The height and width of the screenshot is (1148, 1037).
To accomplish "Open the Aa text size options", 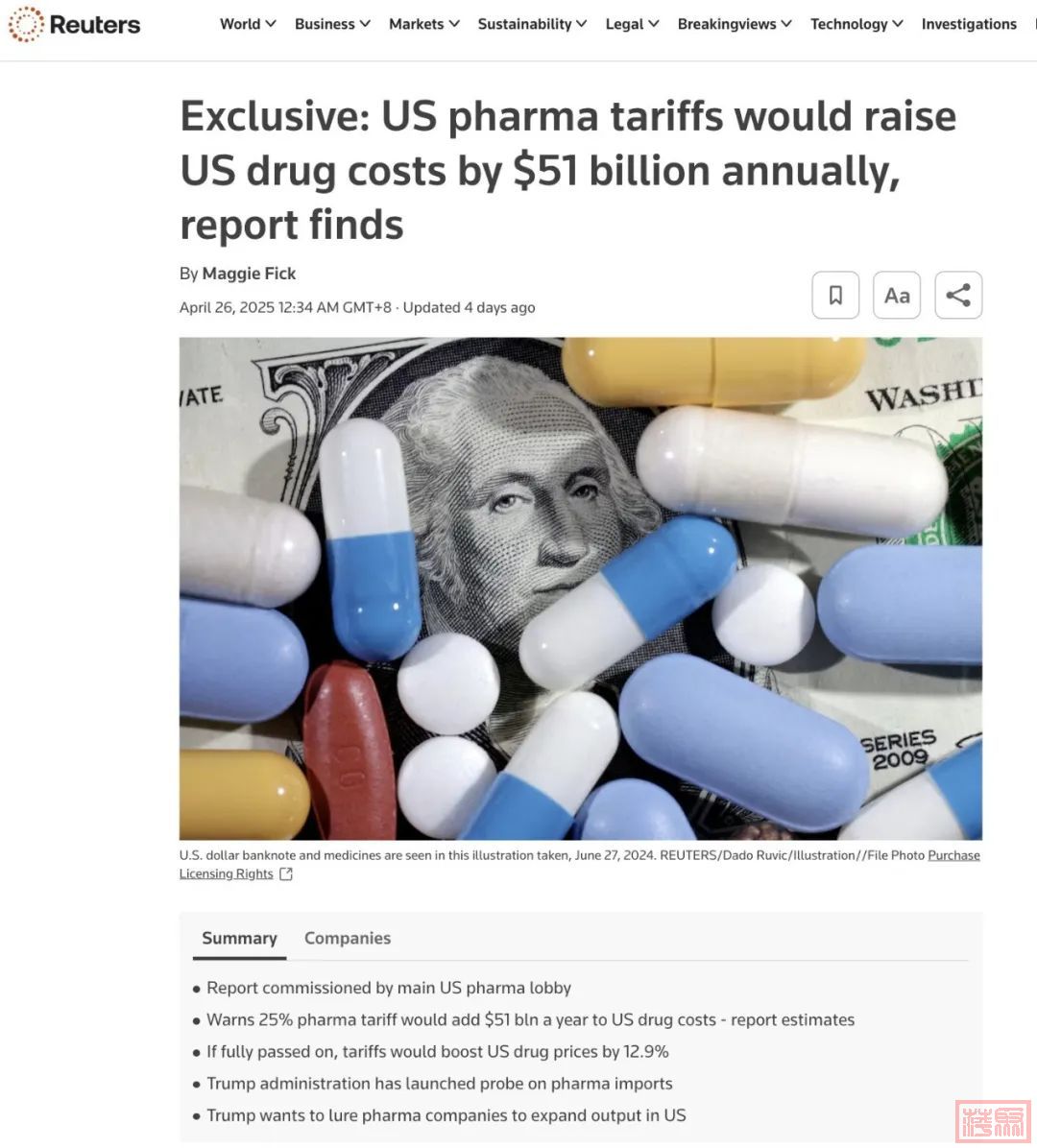I will [x=897, y=295].
